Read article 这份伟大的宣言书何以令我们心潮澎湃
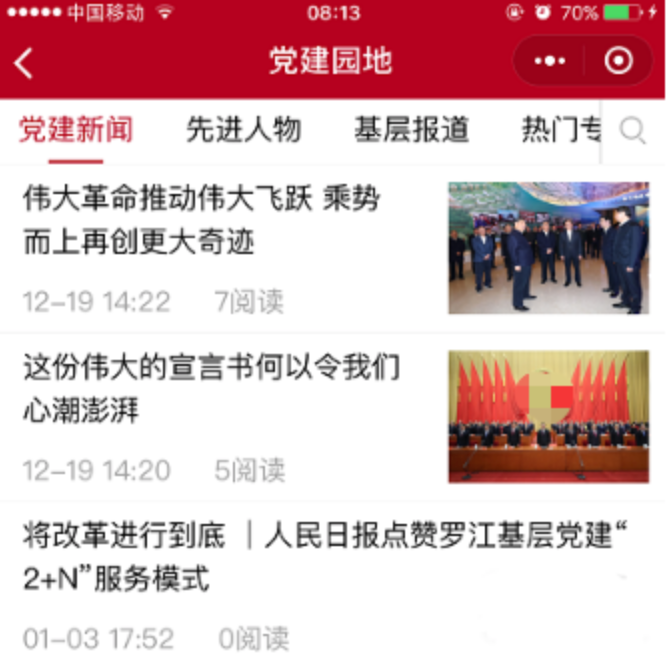This screenshot has height=662, width=668. click(x=210, y=388)
